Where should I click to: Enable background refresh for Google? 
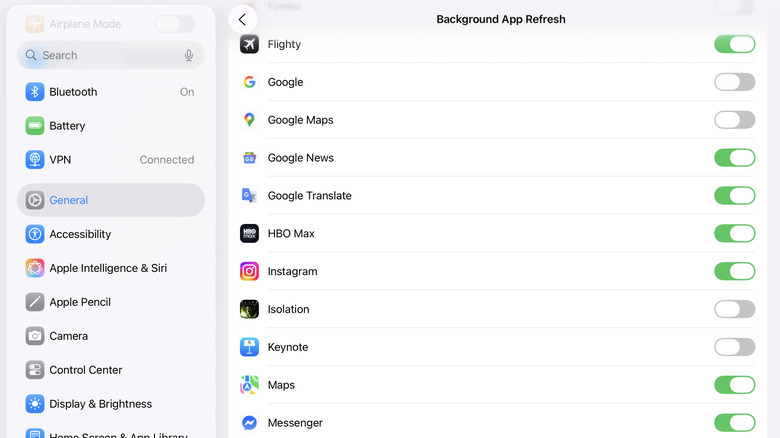[734, 82]
